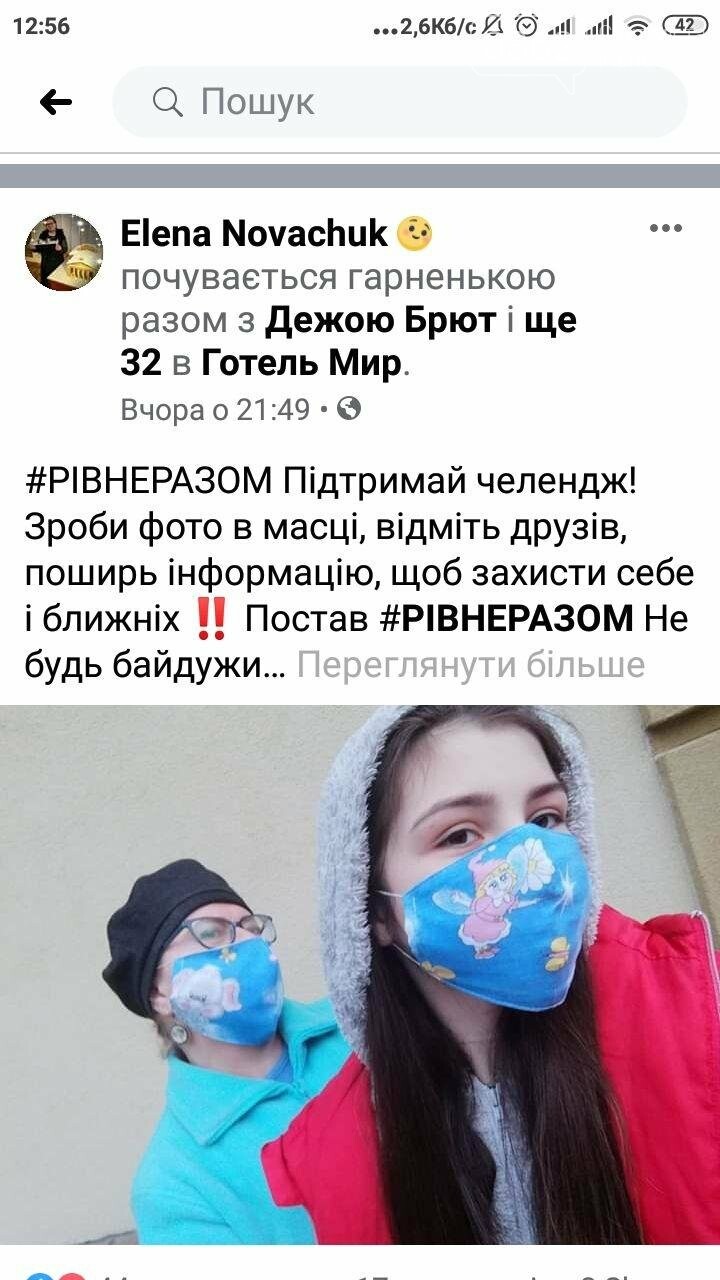
Task: Open the Готель Мир location page
Action: (303, 364)
